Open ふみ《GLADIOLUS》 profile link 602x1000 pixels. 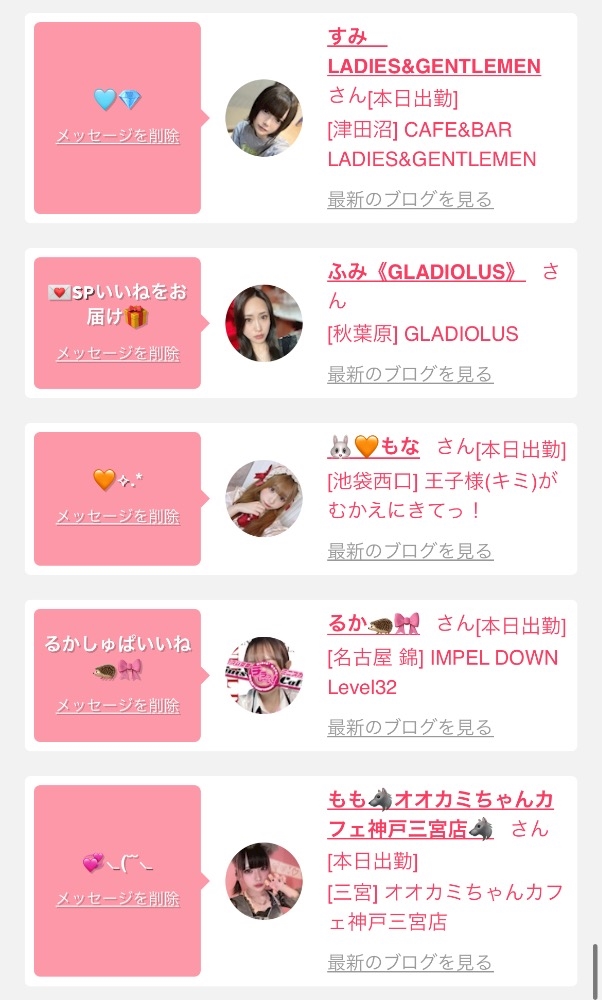click(426, 272)
